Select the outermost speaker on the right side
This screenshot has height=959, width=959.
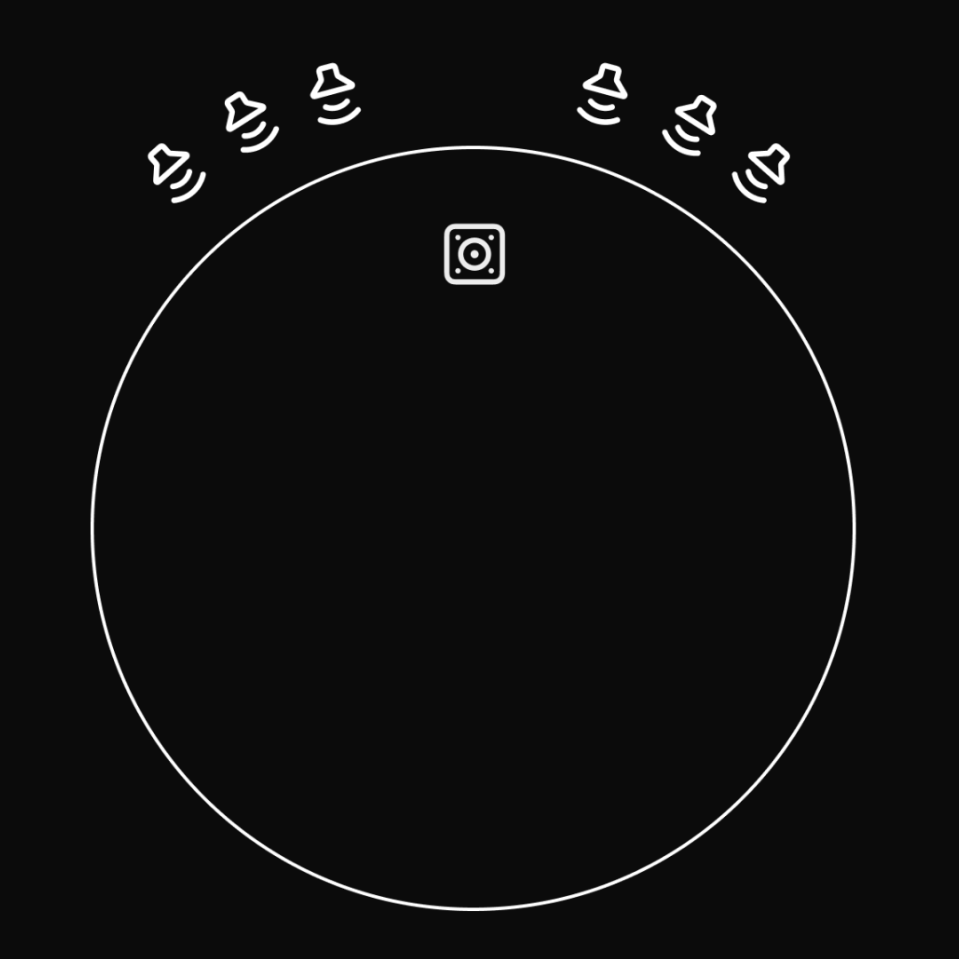(762, 171)
